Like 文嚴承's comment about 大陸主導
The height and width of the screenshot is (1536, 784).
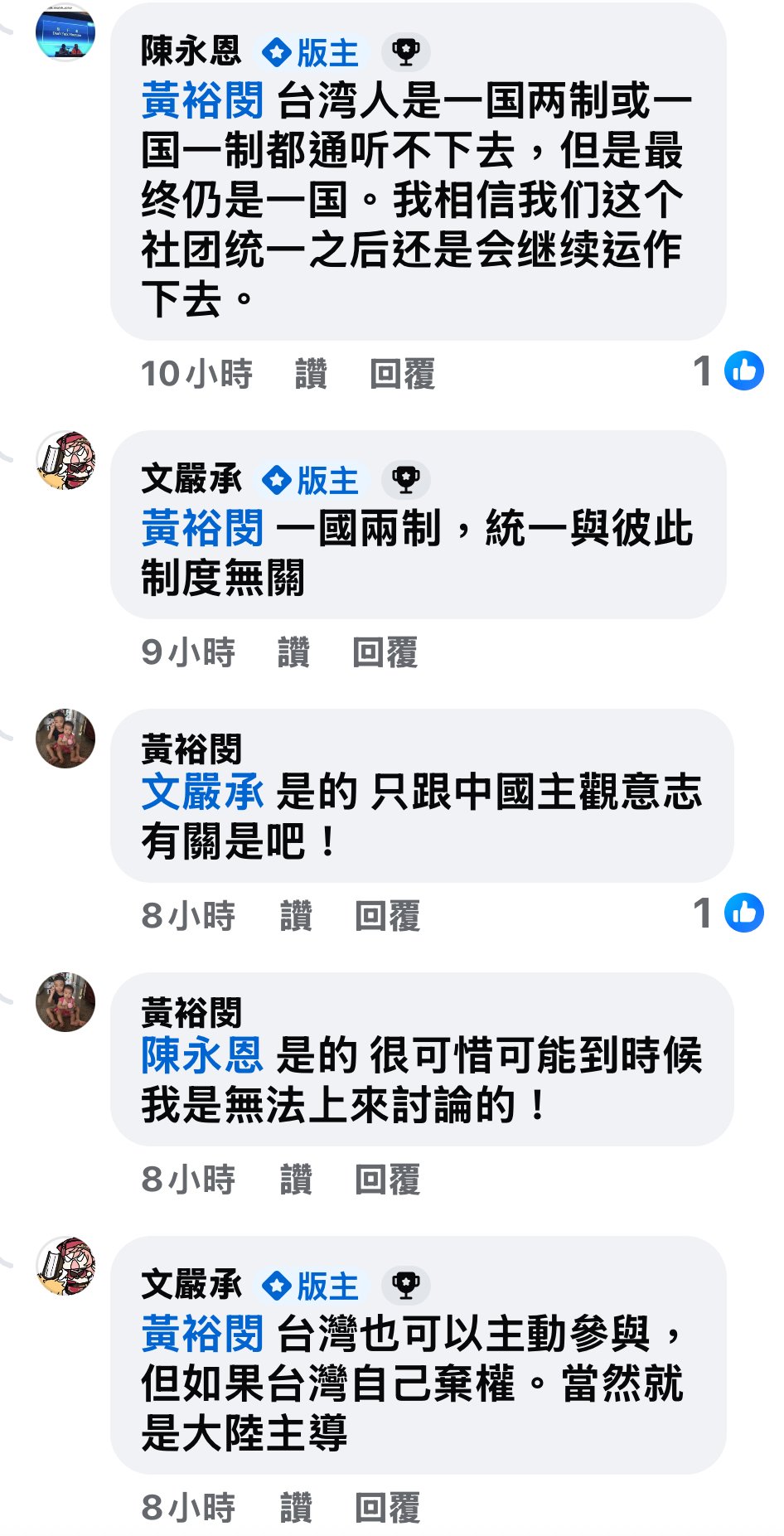pyautogui.click(x=296, y=1508)
